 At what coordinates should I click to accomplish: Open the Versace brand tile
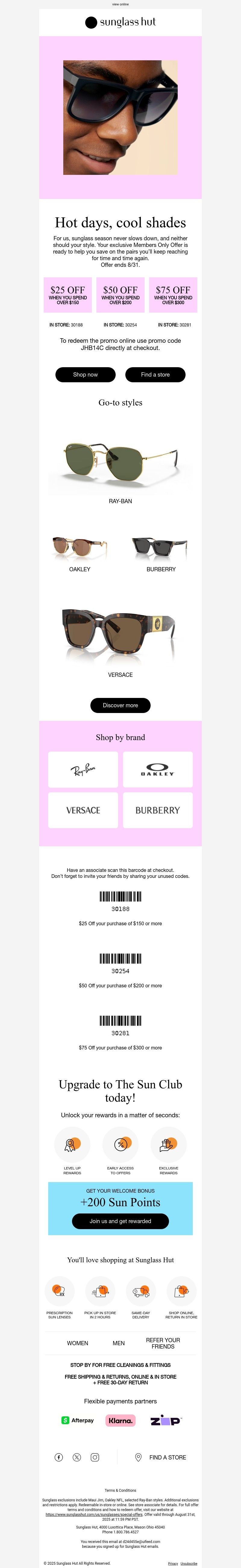[x=83, y=810]
